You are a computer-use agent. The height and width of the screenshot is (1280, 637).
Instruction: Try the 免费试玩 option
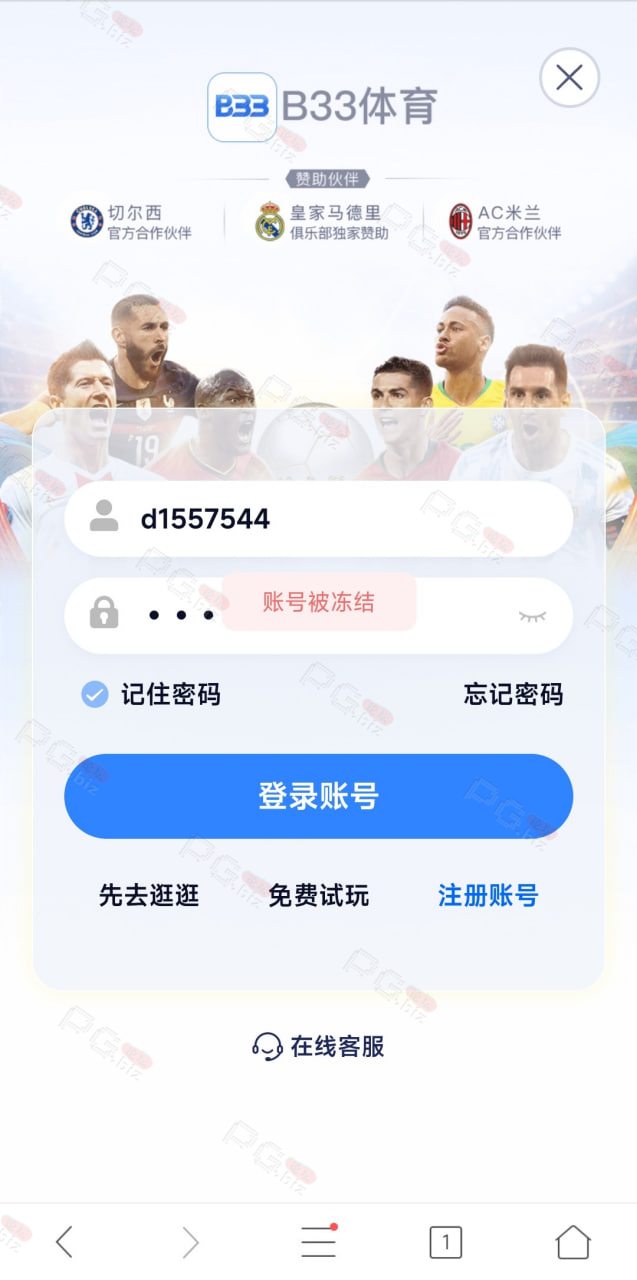(x=318, y=895)
